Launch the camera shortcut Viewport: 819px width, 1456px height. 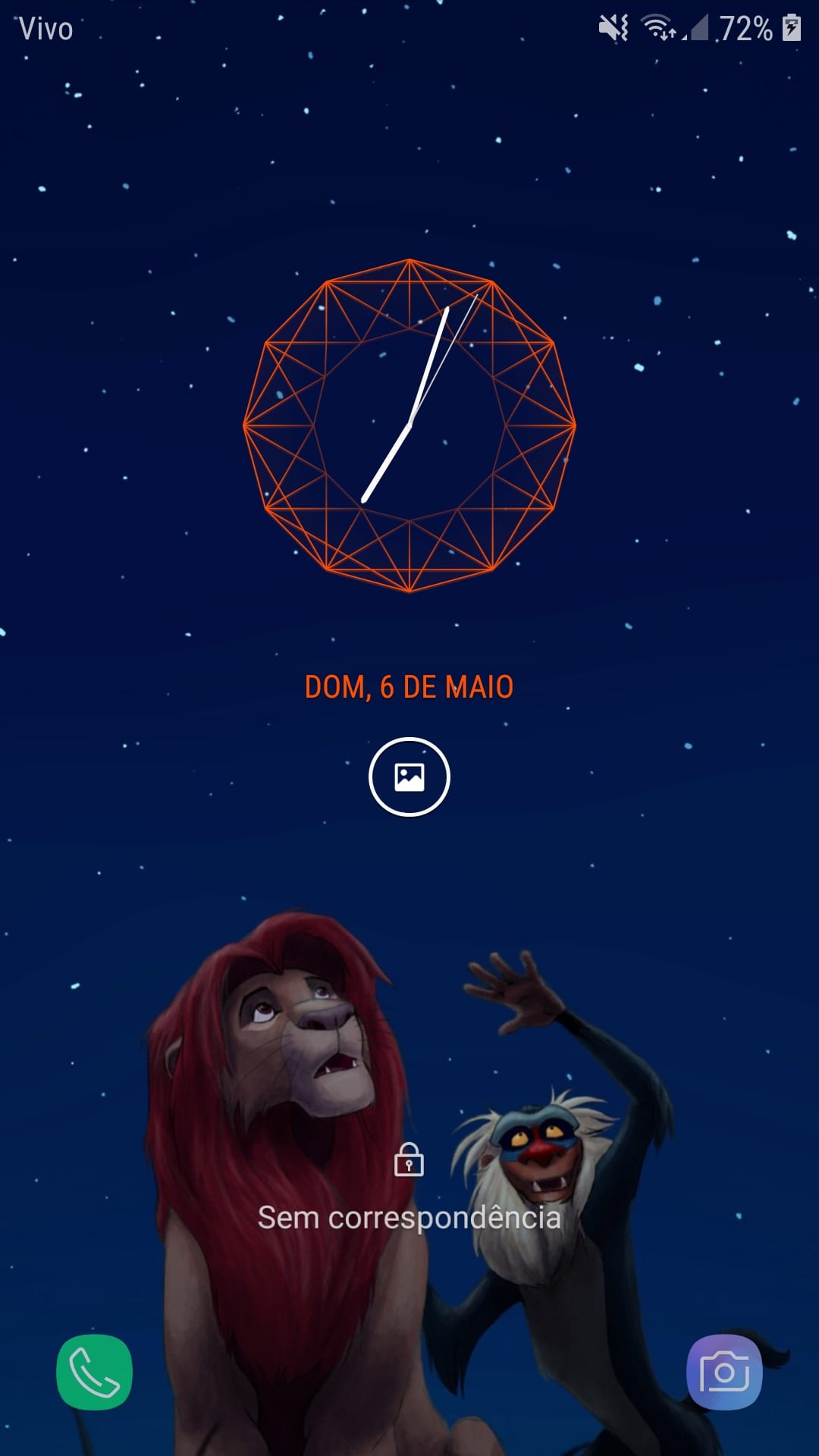[724, 1372]
